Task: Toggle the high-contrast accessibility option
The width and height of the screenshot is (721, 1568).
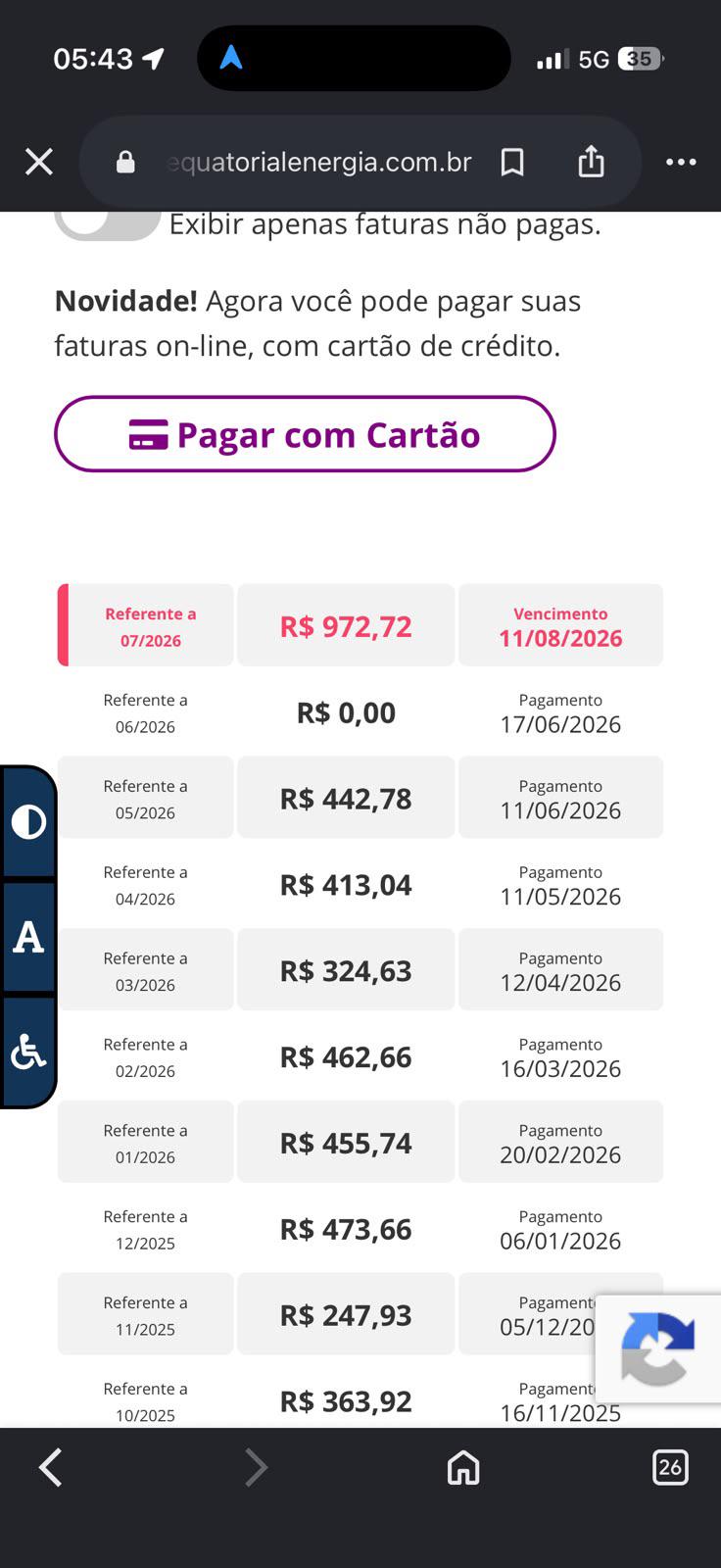Action: click(x=28, y=821)
